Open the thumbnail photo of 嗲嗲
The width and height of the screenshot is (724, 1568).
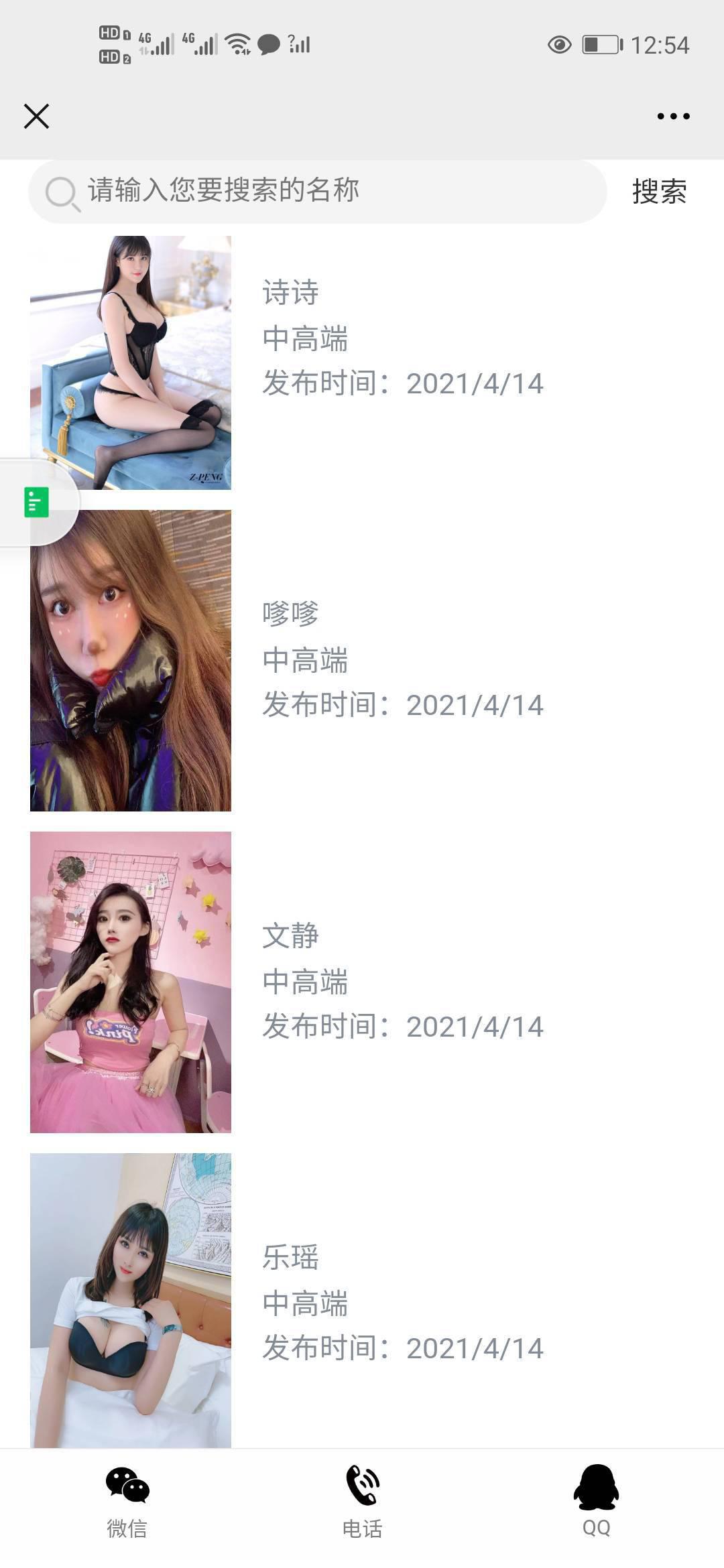pyautogui.click(x=131, y=659)
